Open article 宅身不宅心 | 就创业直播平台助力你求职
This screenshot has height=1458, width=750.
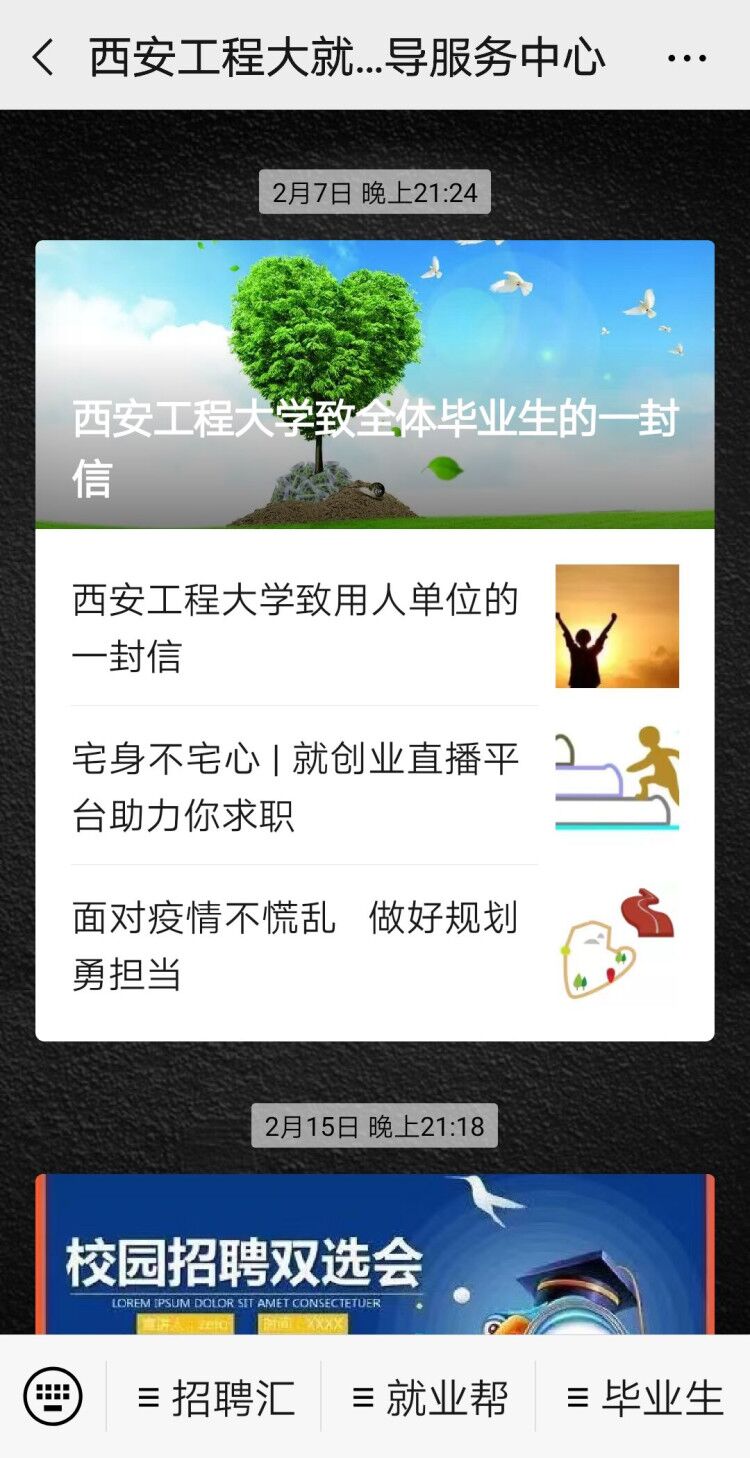375,786
